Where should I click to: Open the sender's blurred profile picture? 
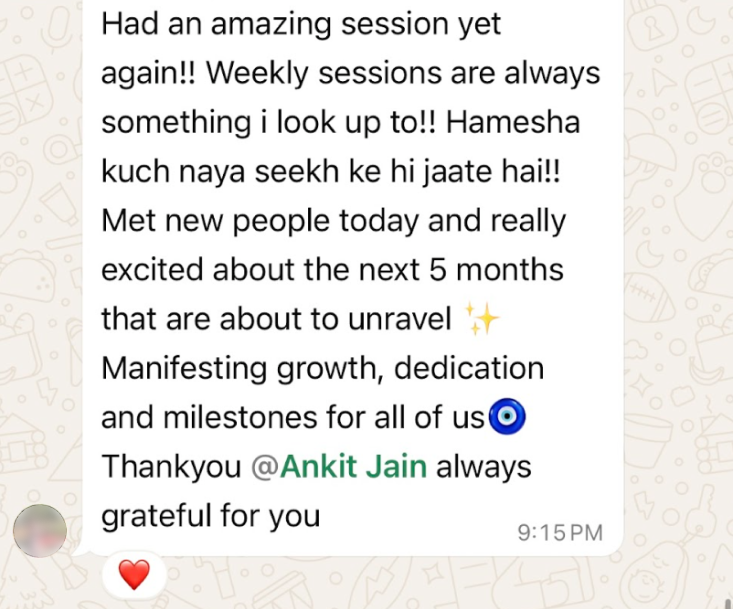pos(40,531)
